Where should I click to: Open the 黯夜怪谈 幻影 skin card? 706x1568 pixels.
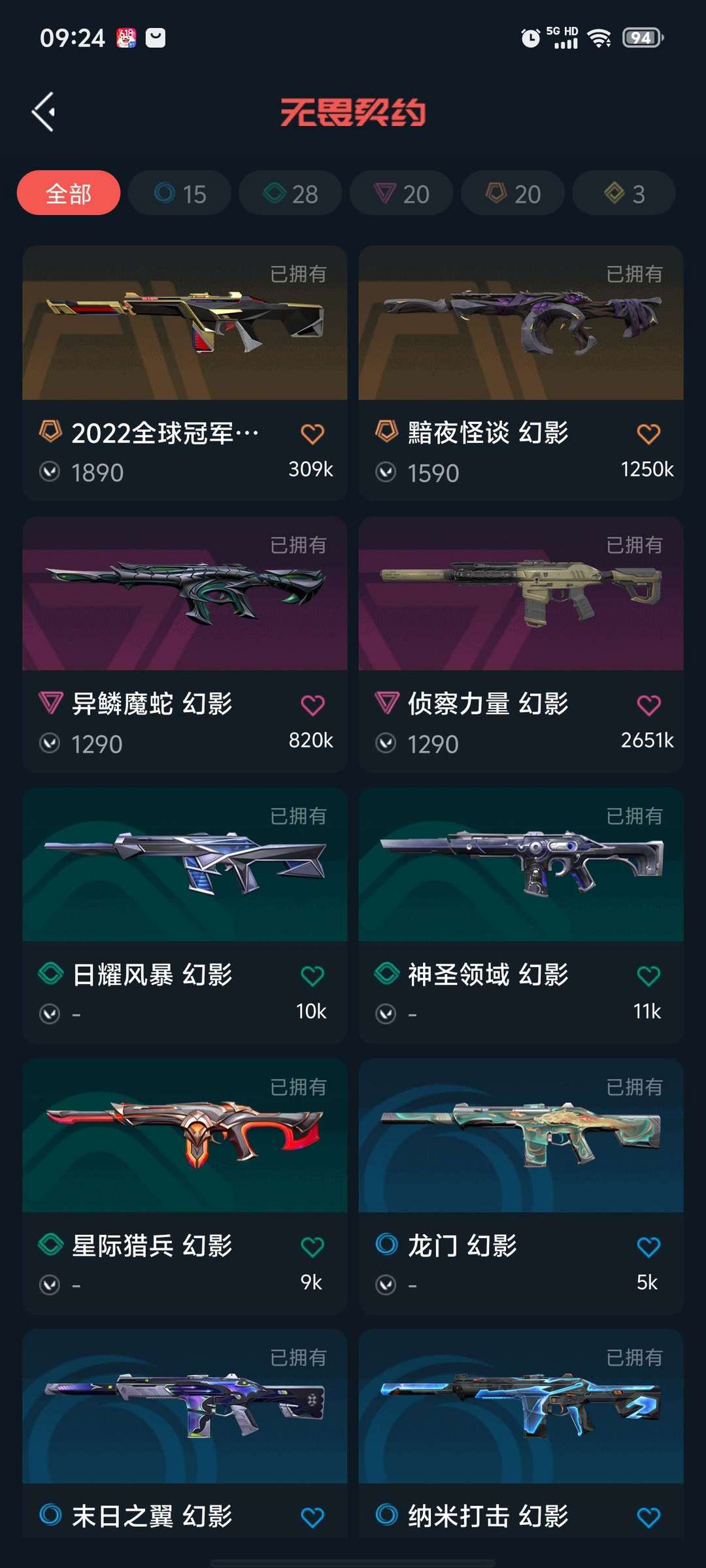[521, 373]
